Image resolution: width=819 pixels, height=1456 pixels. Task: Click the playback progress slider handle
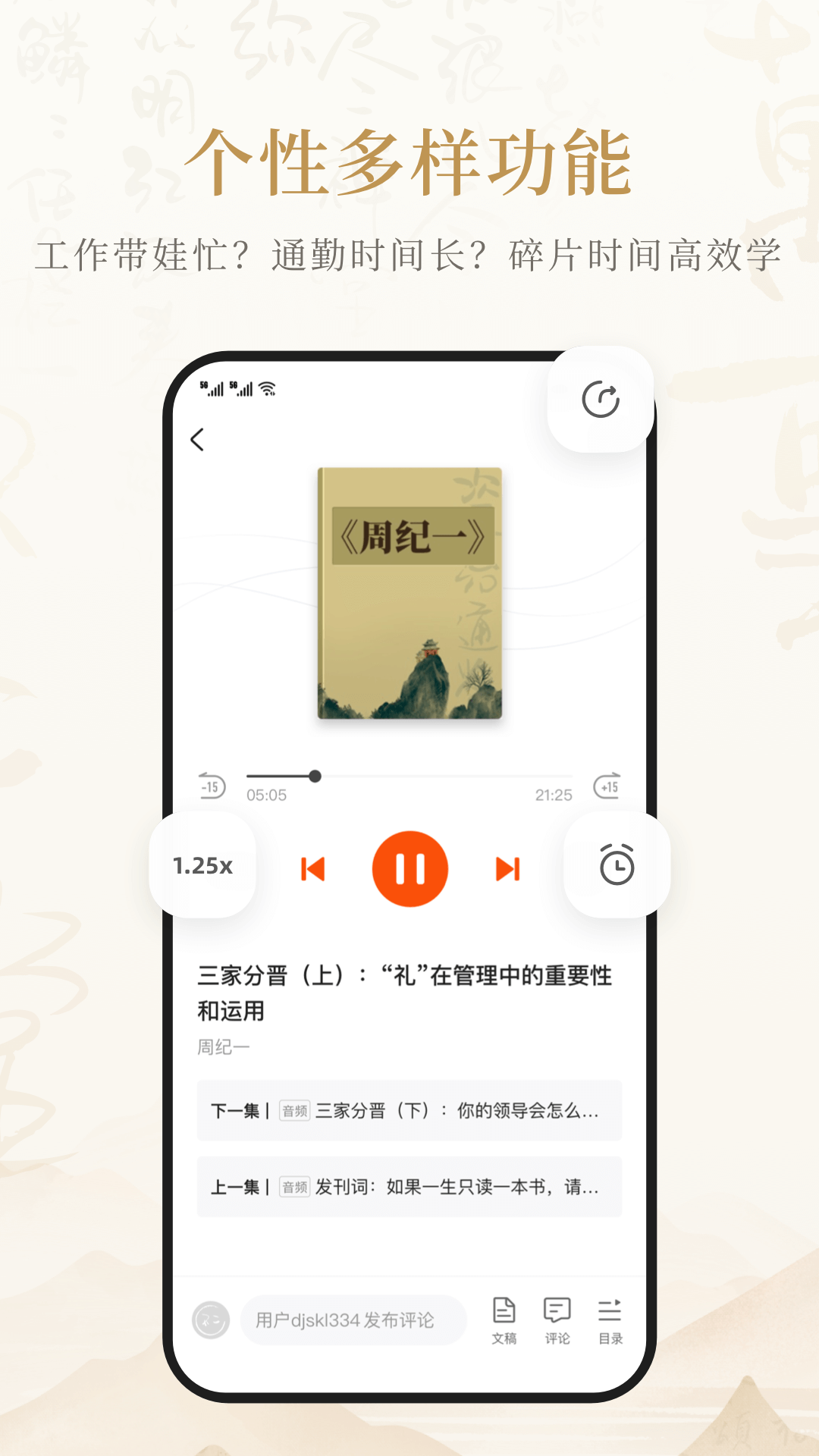click(314, 776)
